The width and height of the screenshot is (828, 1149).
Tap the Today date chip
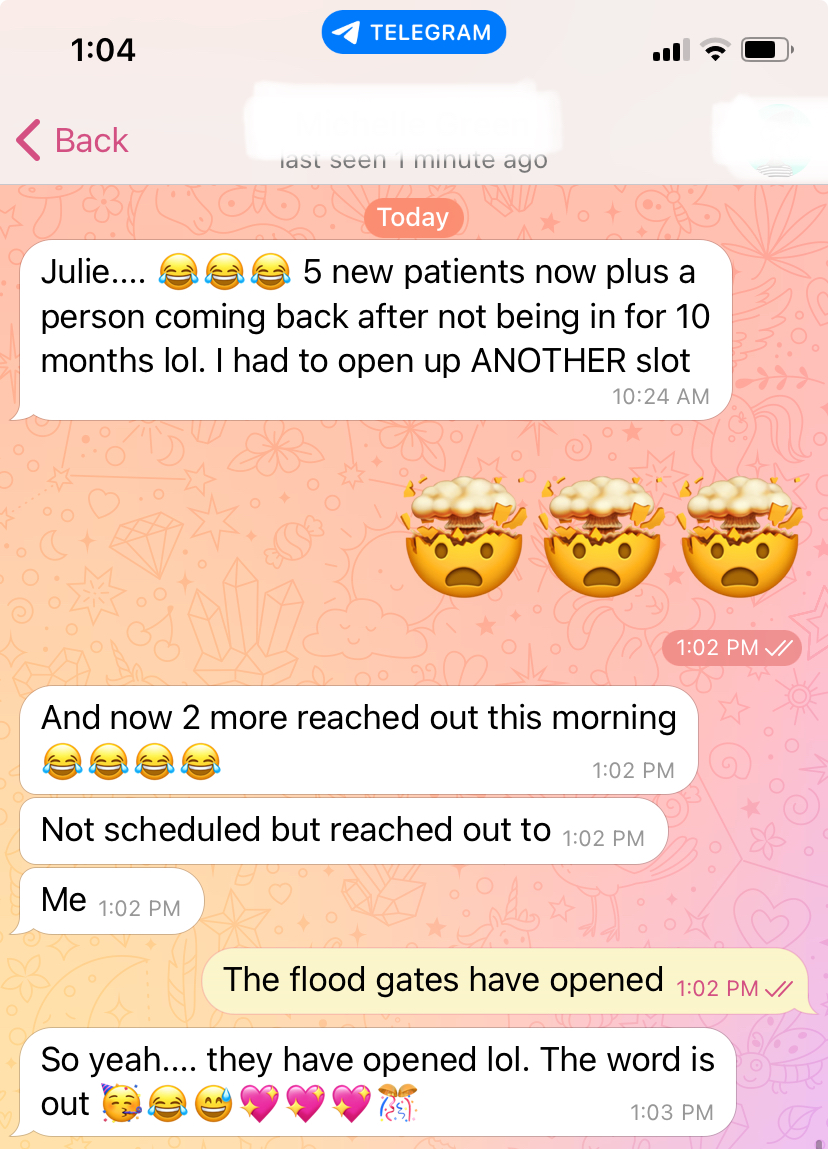tap(413, 217)
